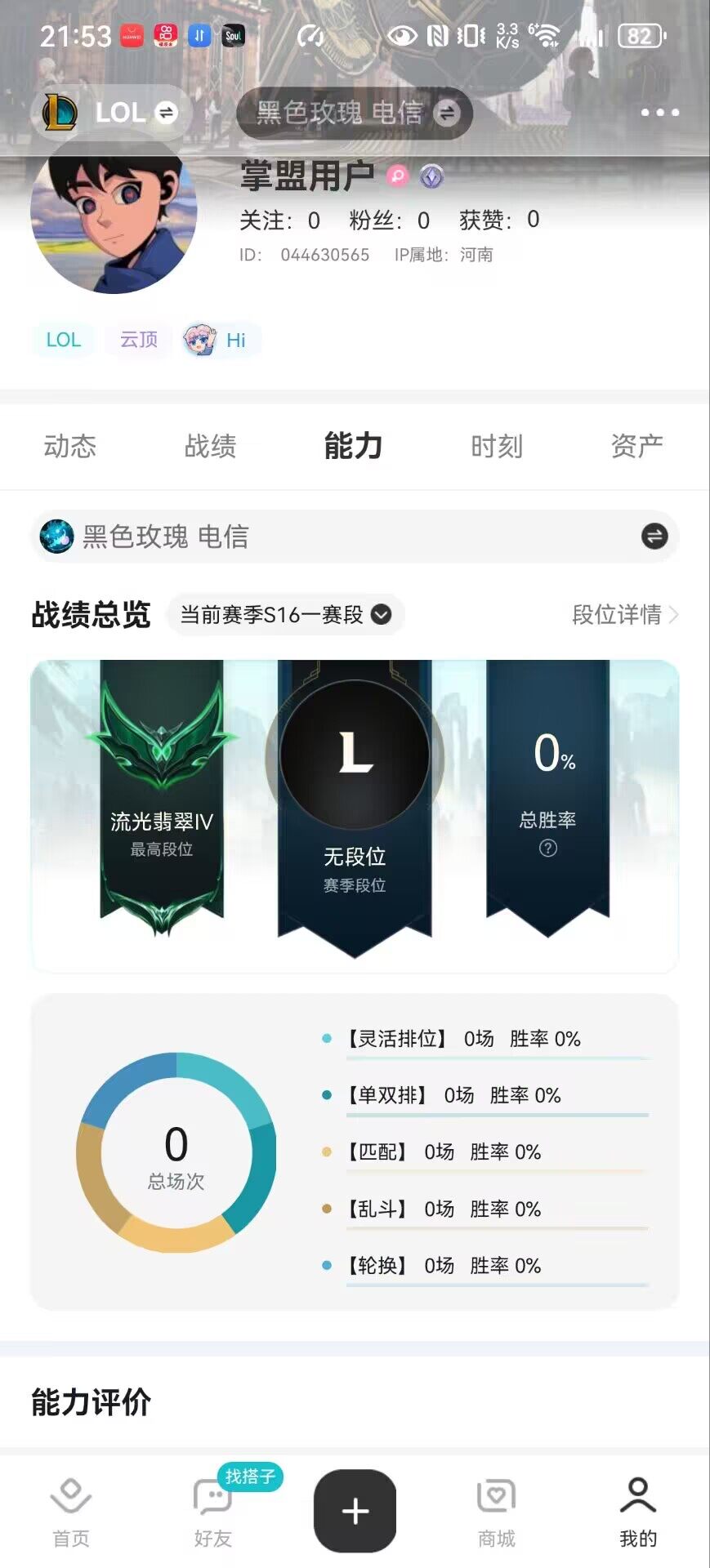This screenshot has height=1568, width=710.
Task: Switch to the 战绩 tab
Action: tap(210, 447)
